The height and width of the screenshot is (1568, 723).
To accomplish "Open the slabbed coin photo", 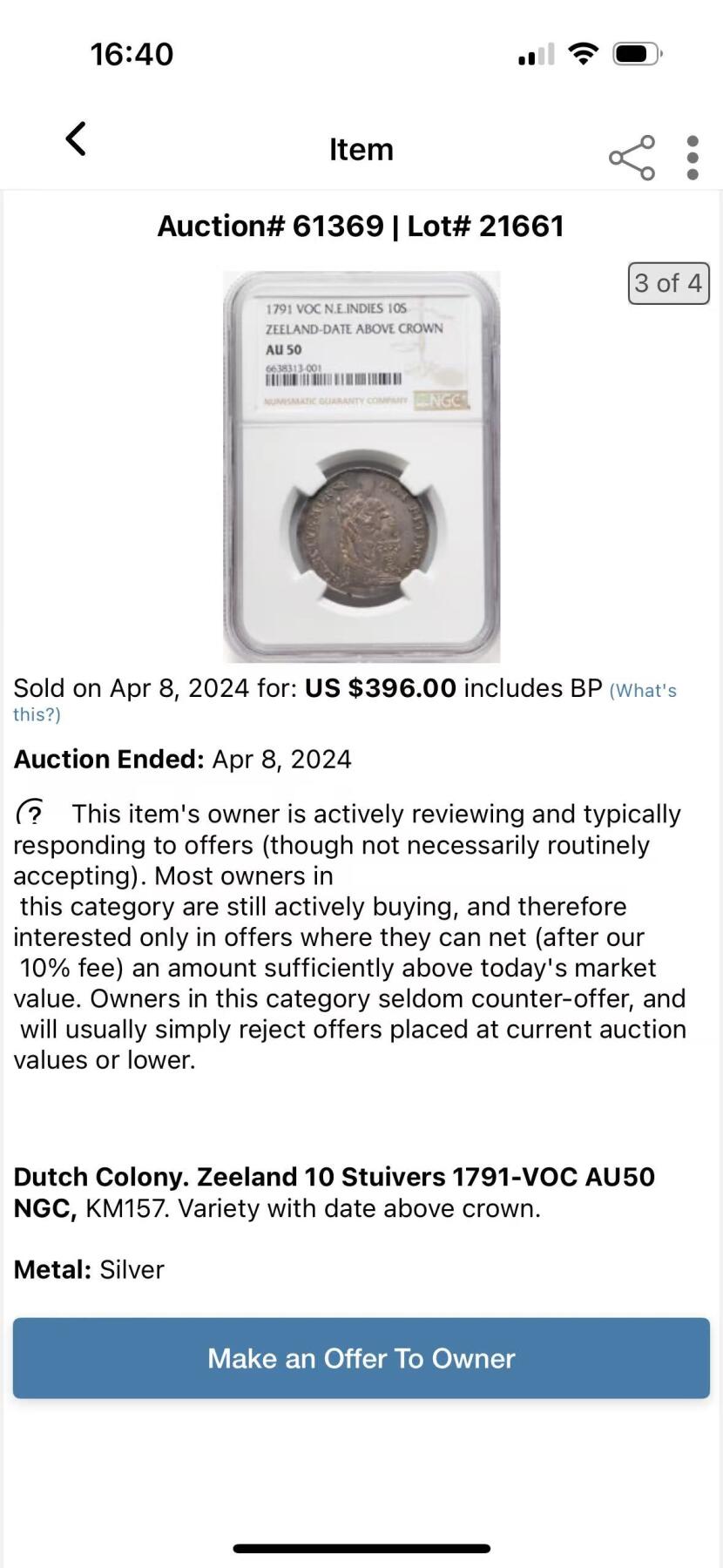I will click(361, 467).
